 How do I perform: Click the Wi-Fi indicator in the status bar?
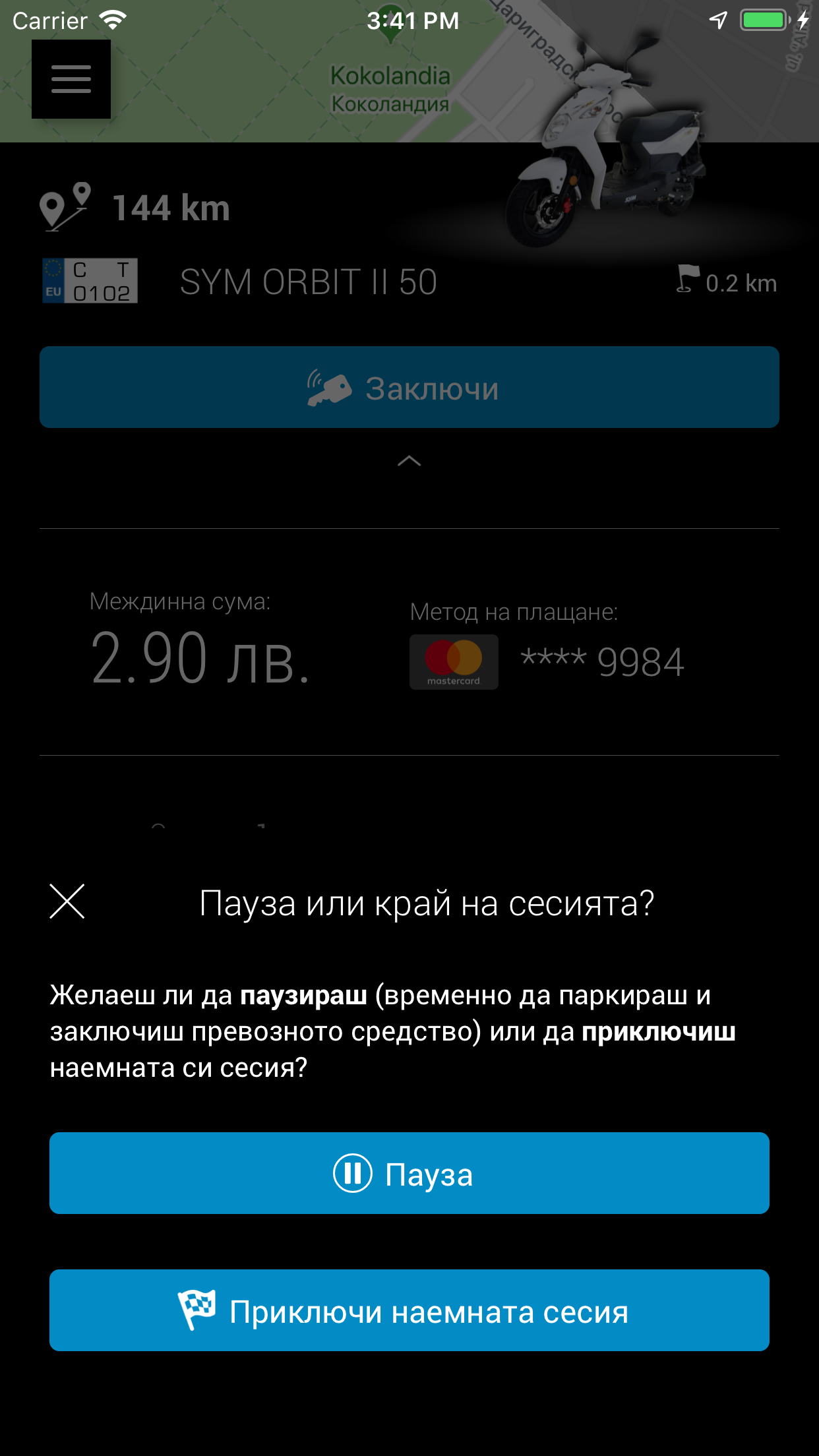(x=113, y=18)
